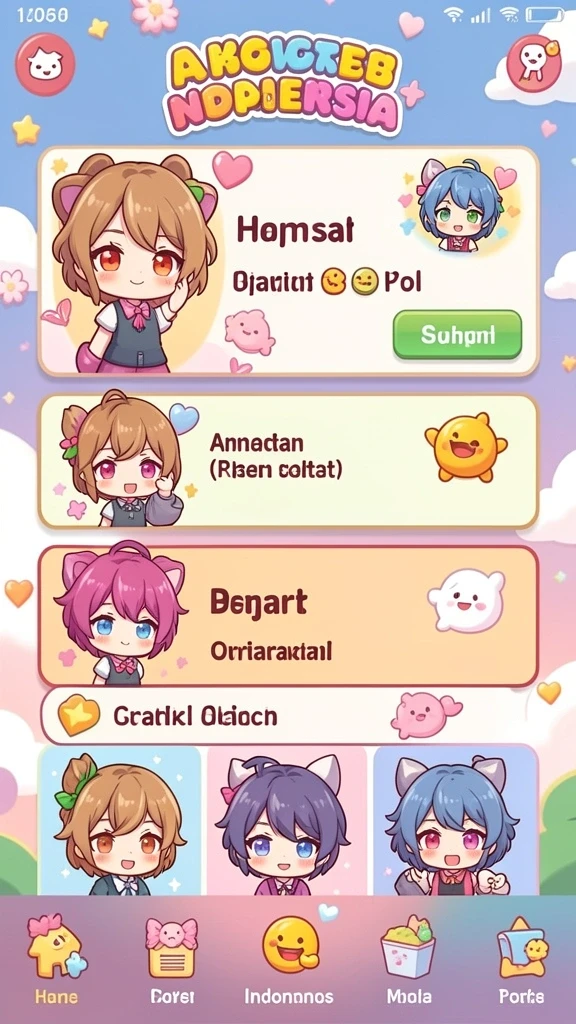This screenshot has width=576, height=1024.
Task: Select the blue-haired cat-ear character tile
Action: pos(455,820)
